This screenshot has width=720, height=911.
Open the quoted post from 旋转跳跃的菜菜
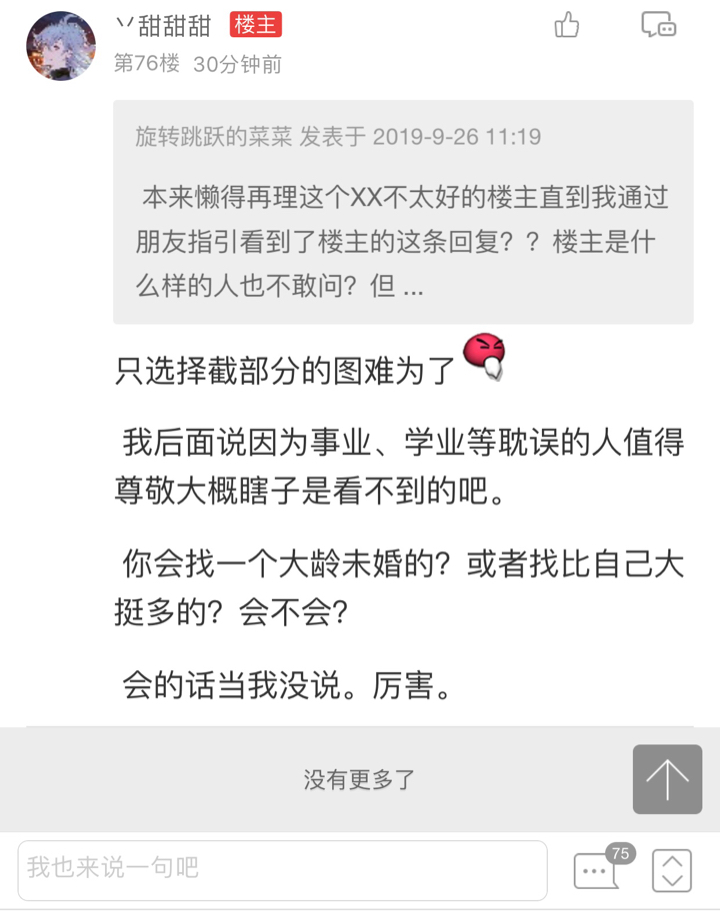[x=403, y=212]
